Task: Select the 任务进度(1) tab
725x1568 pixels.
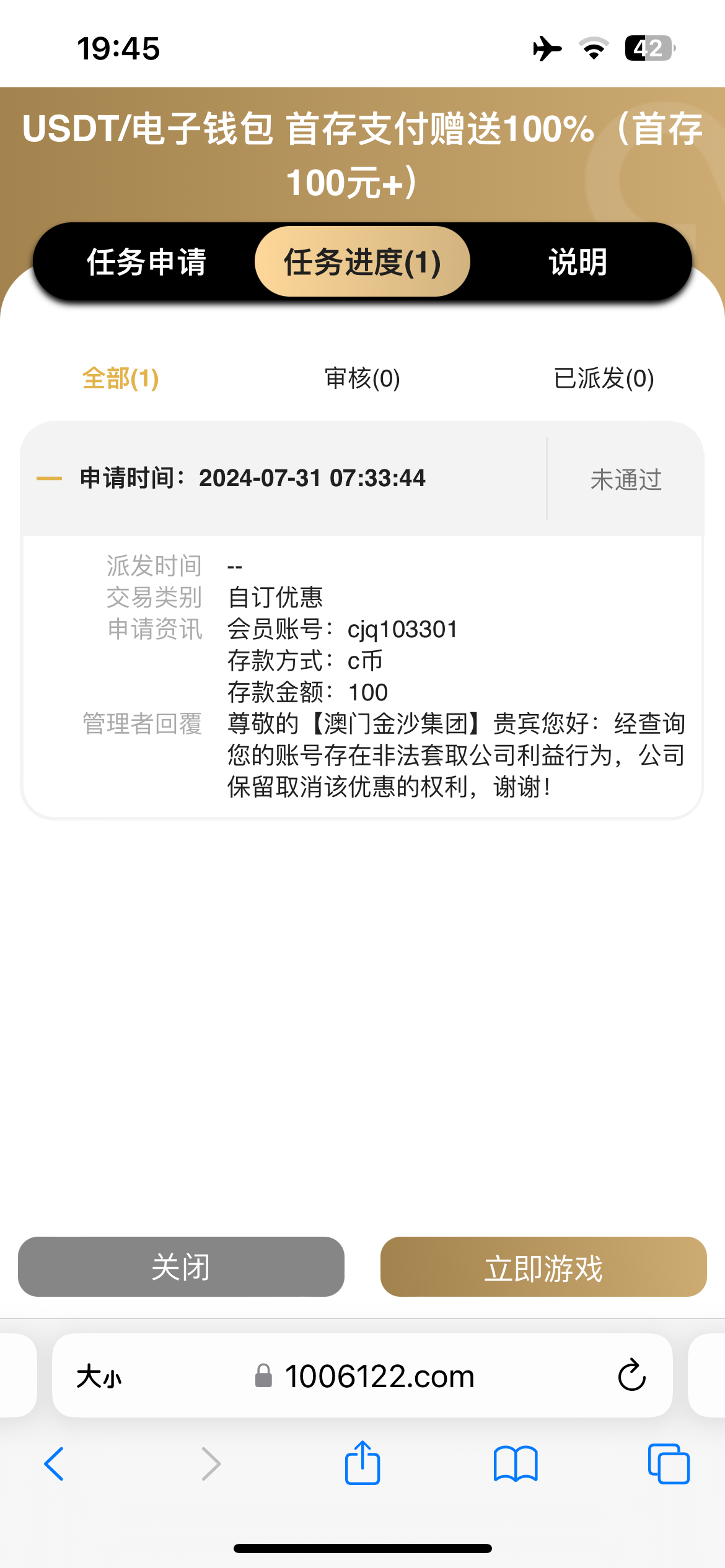Action: click(x=362, y=262)
